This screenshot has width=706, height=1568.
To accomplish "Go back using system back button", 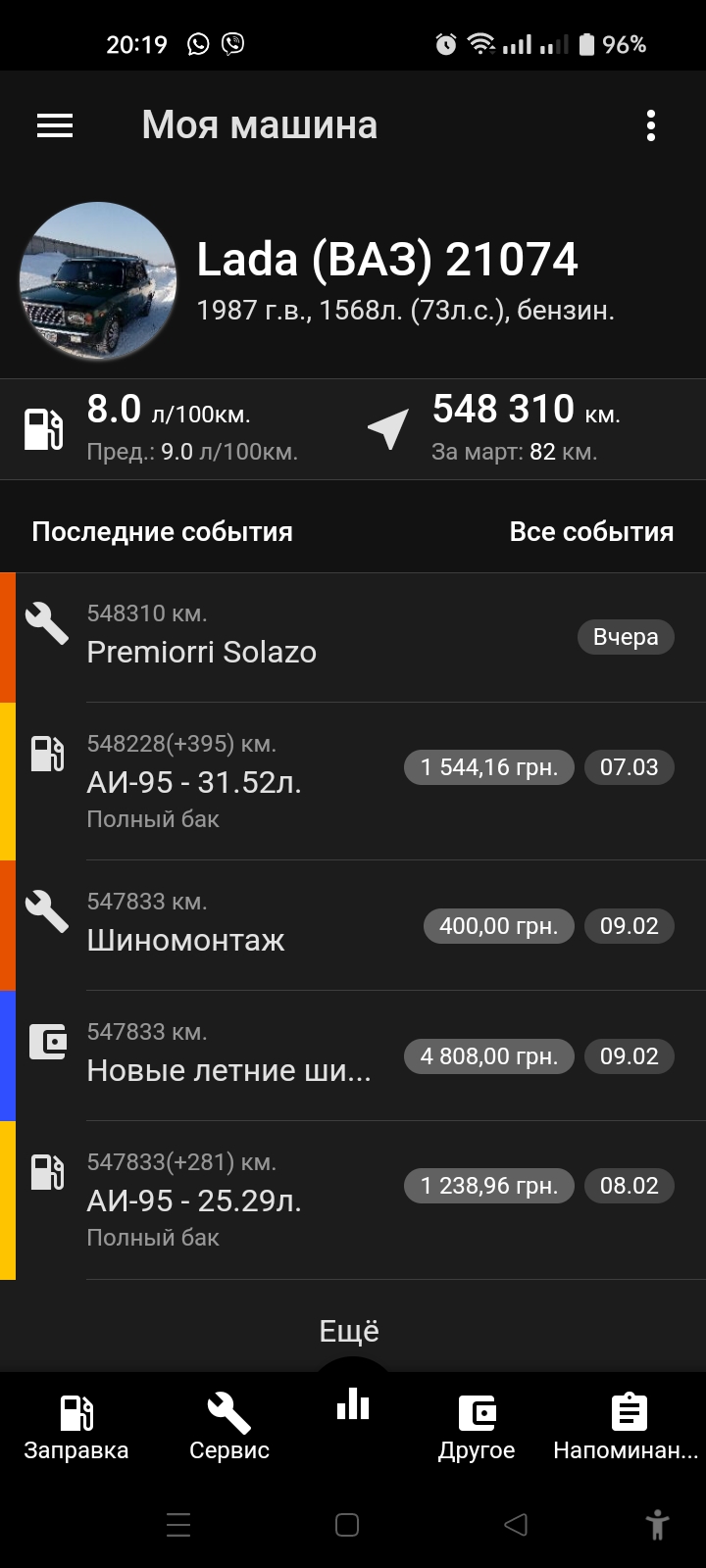I will click(516, 1524).
